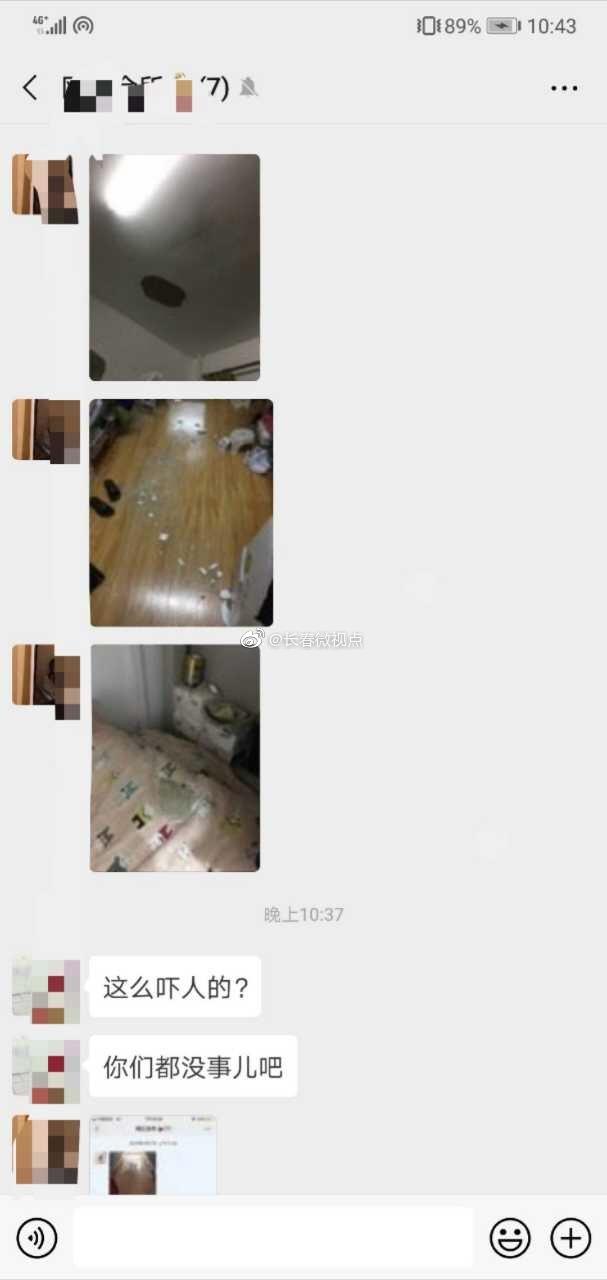Open the chat's three-dot menu

pos(564,88)
